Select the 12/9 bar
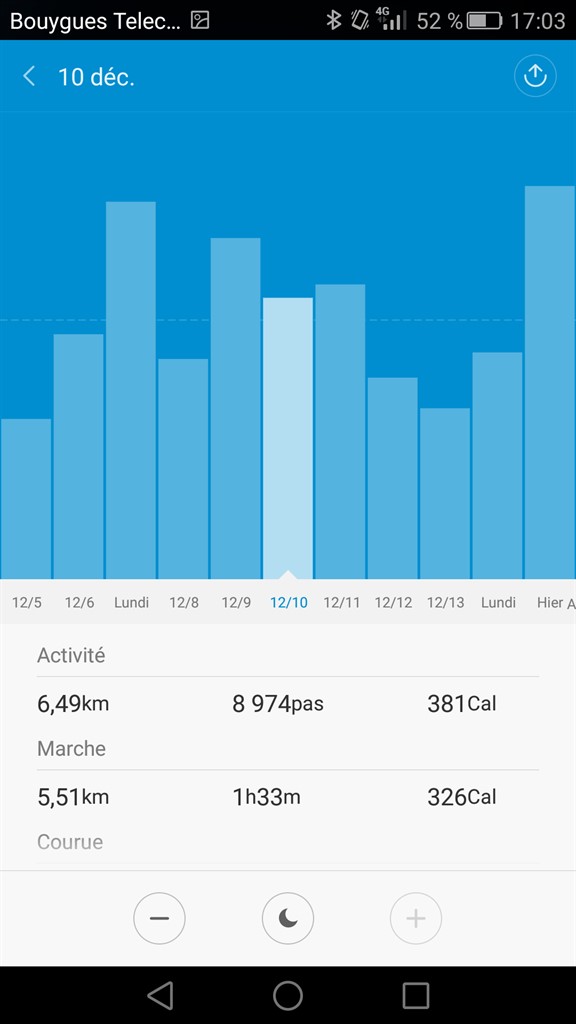 pos(235,409)
